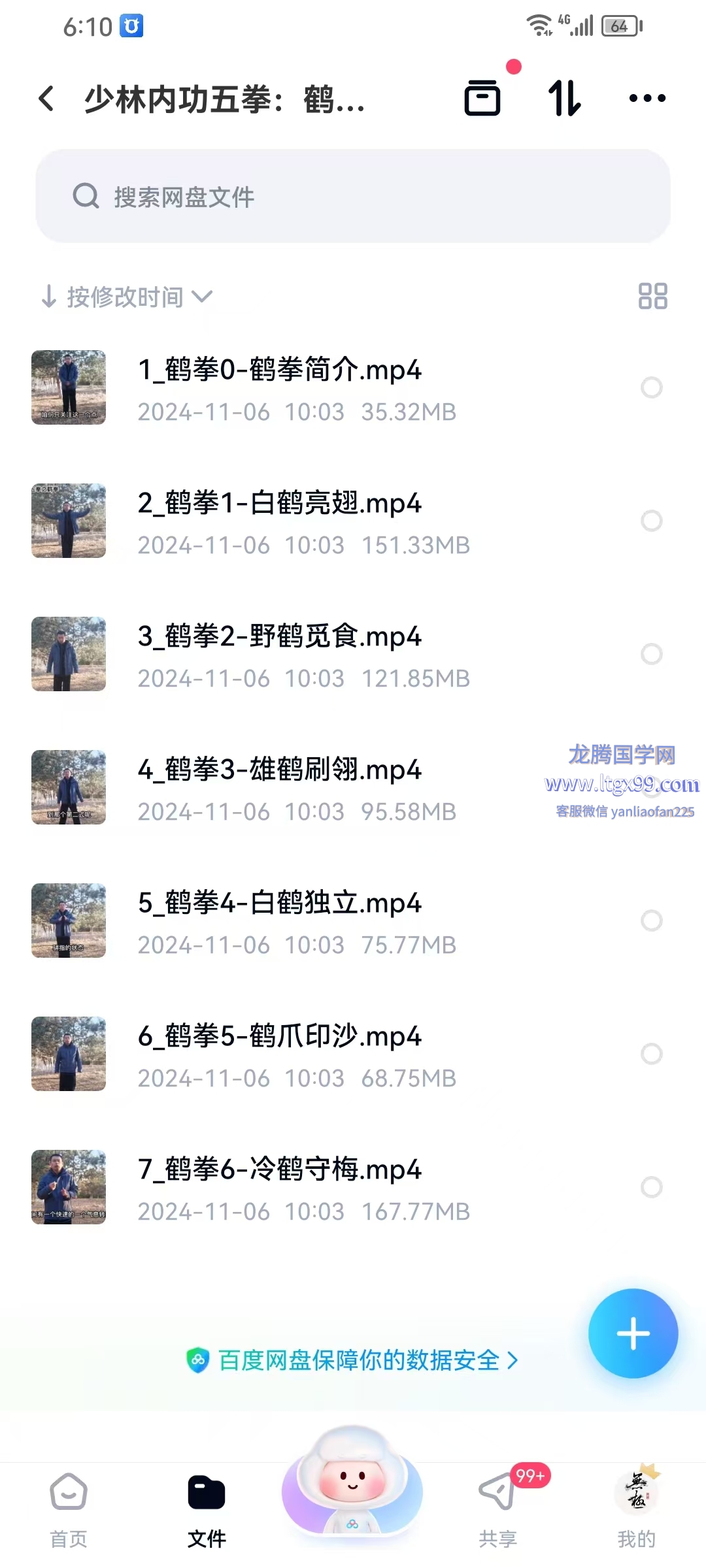Open 1_鹤拳0-鹤拳简介.mp4 video
The image size is (706, 1568).
click(280, 370)
